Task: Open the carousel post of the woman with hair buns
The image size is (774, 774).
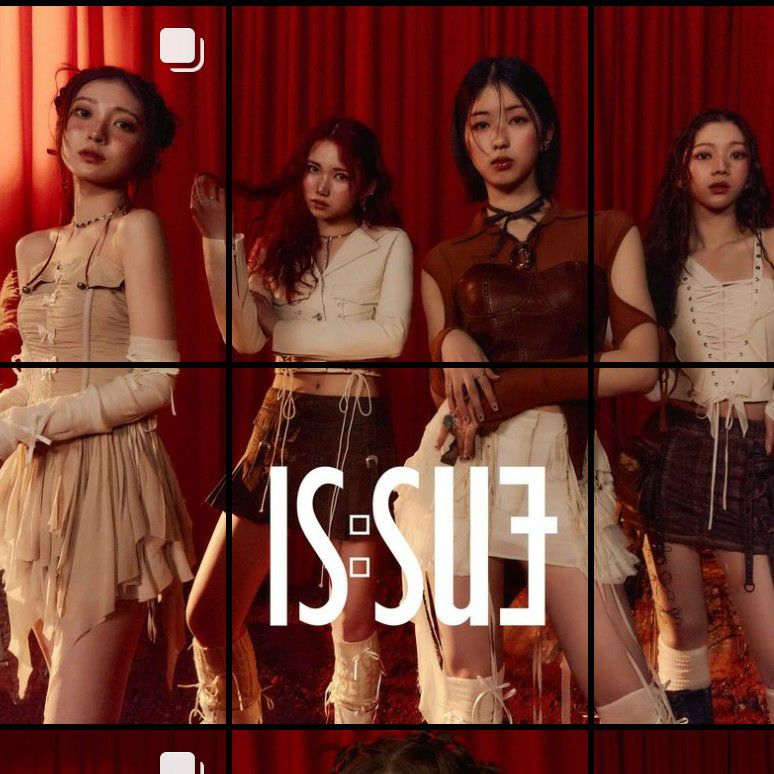Action: tap(113, 182)
